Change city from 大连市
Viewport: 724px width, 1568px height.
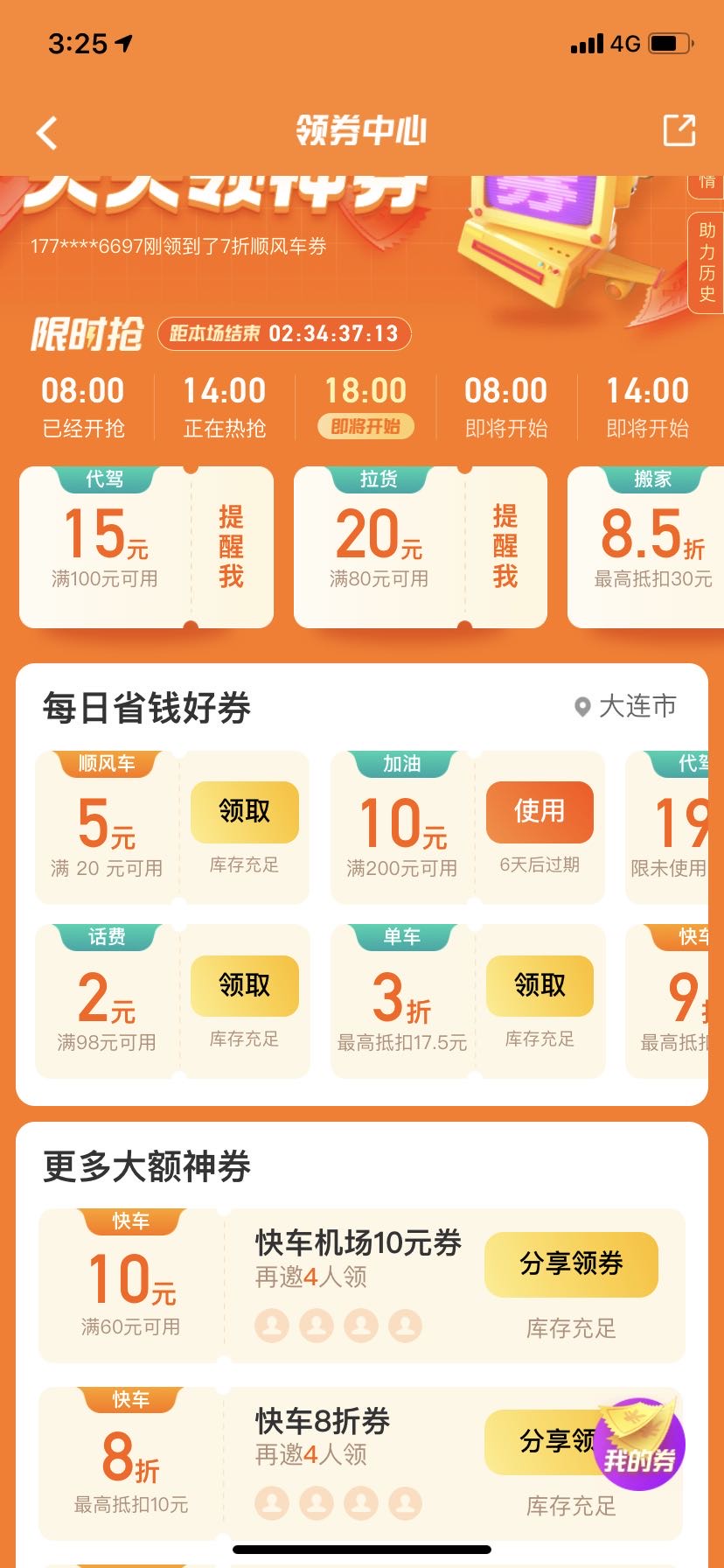point(626,706)
